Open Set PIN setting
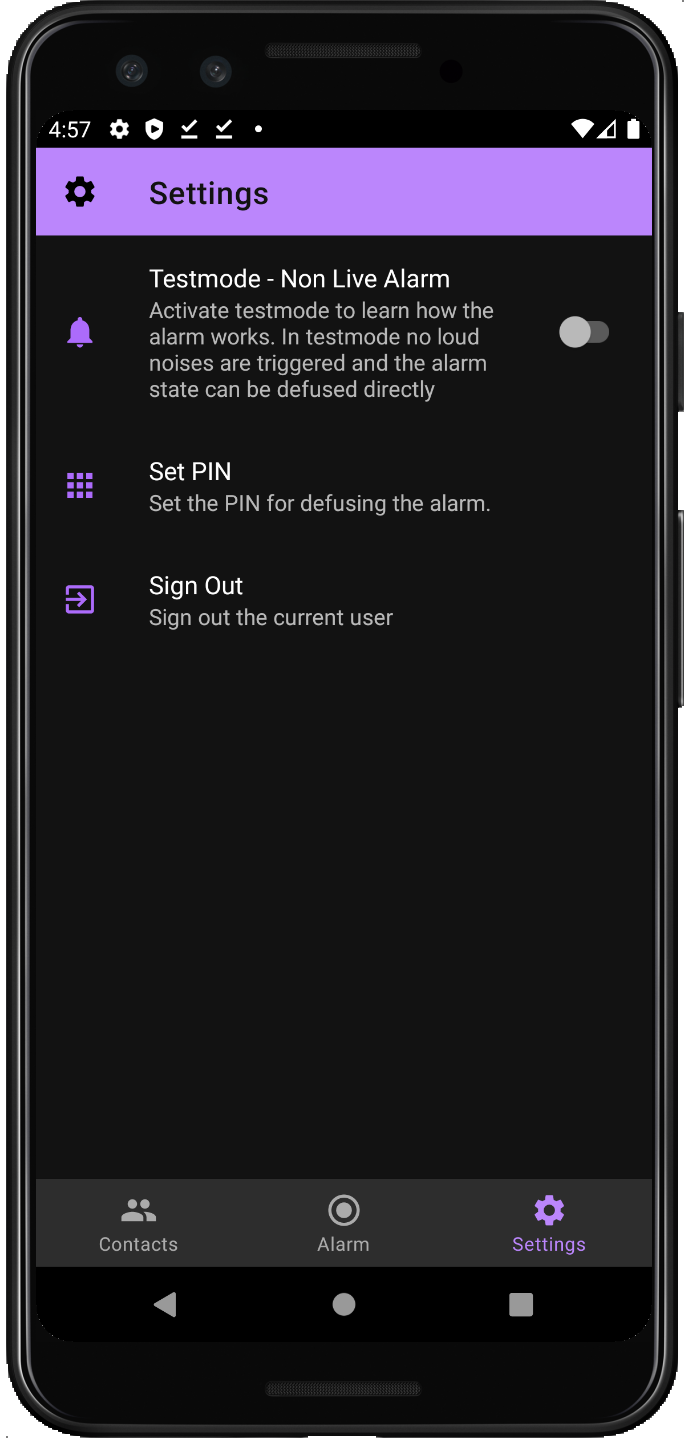 pos(344,487)
